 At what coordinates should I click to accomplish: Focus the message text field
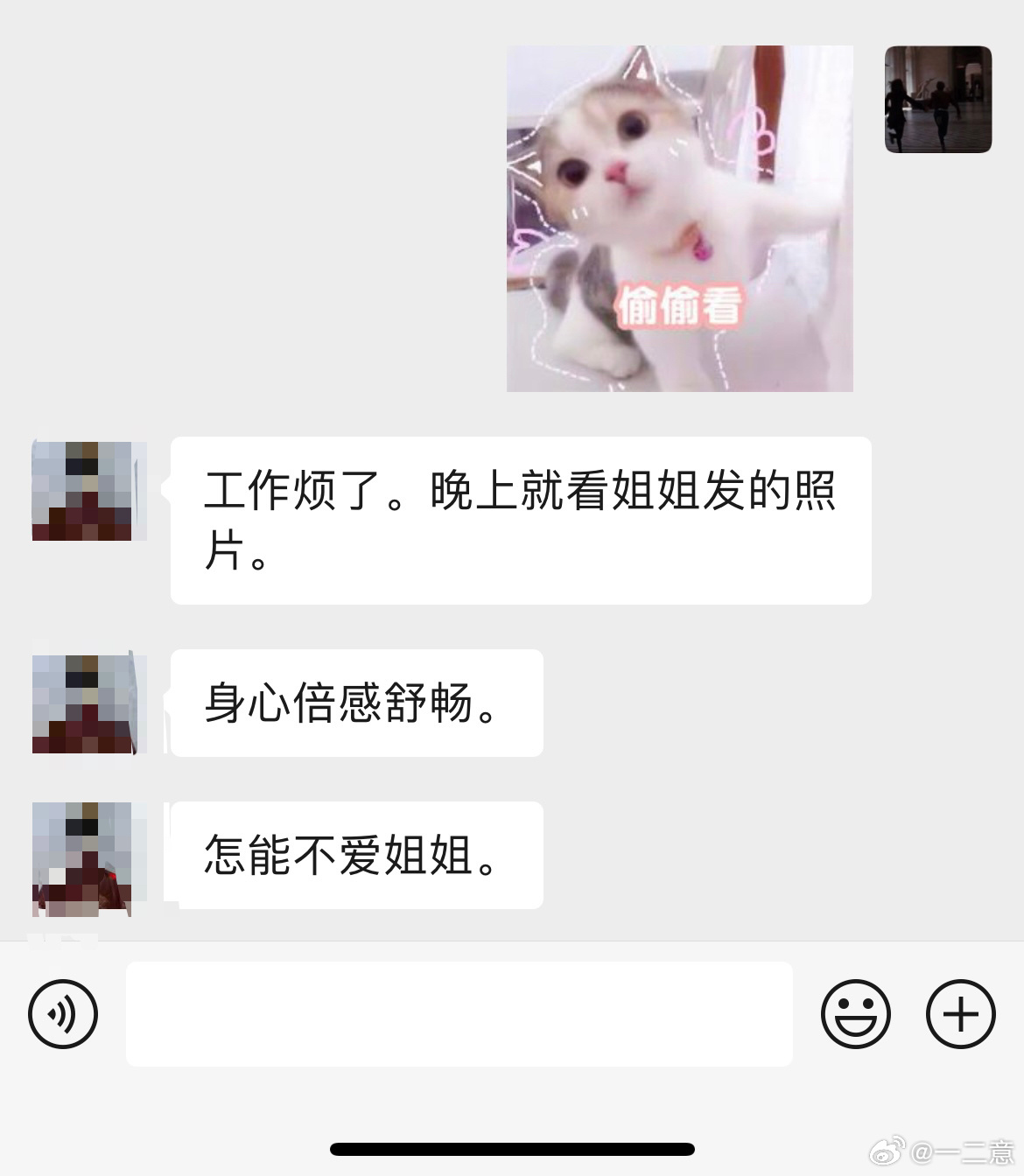[x=459, y=1013]
